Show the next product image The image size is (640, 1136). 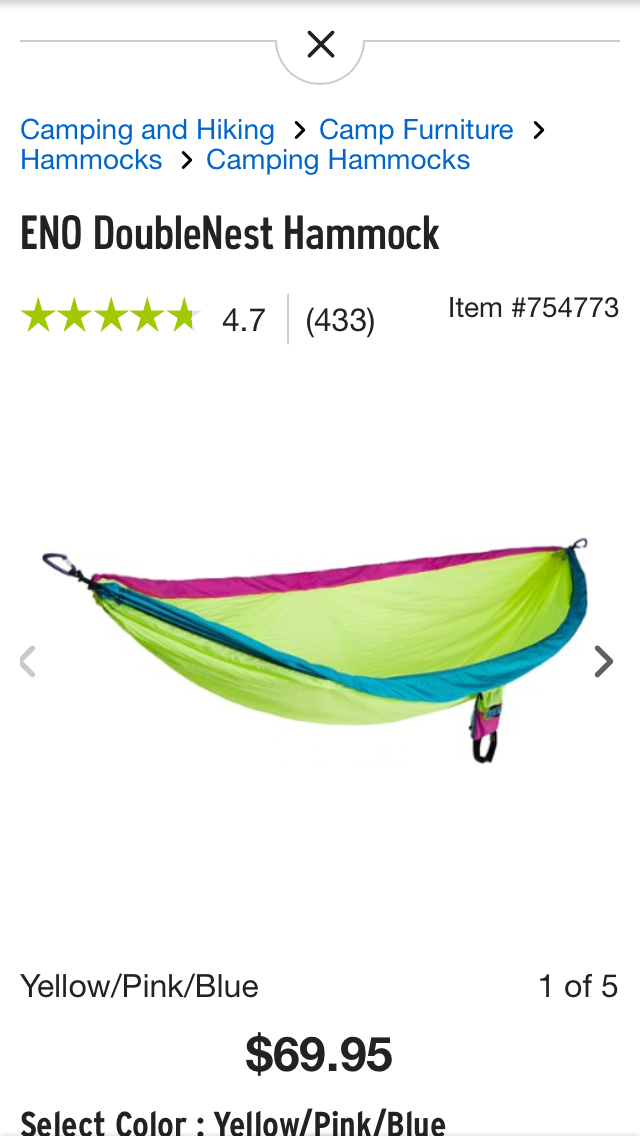click(603, 661)
